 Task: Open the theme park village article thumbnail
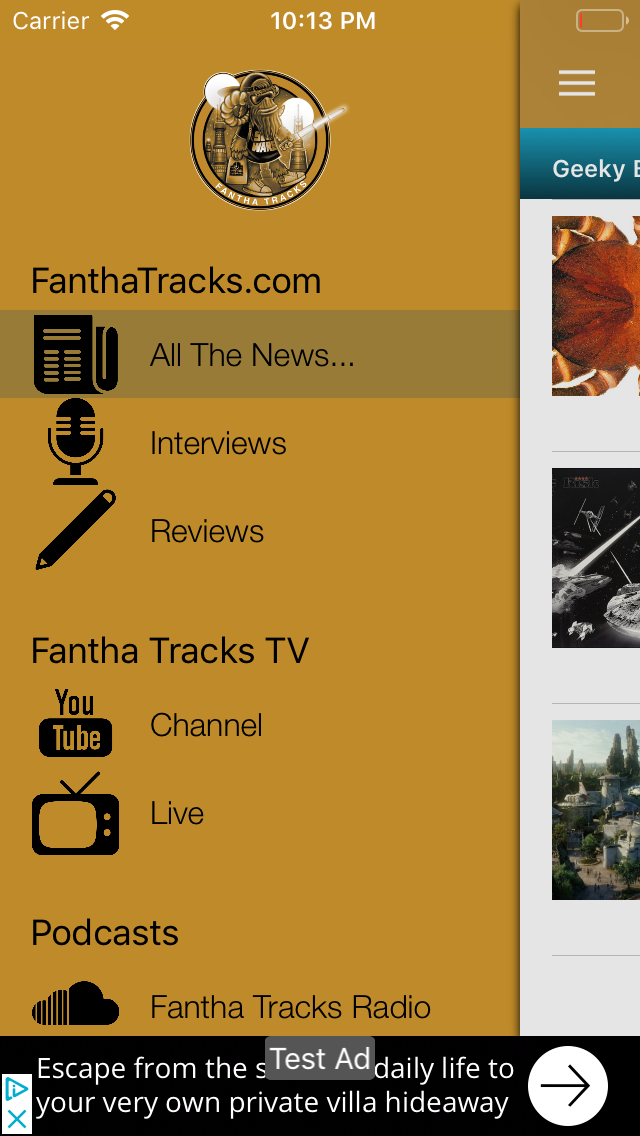(596, 810)
